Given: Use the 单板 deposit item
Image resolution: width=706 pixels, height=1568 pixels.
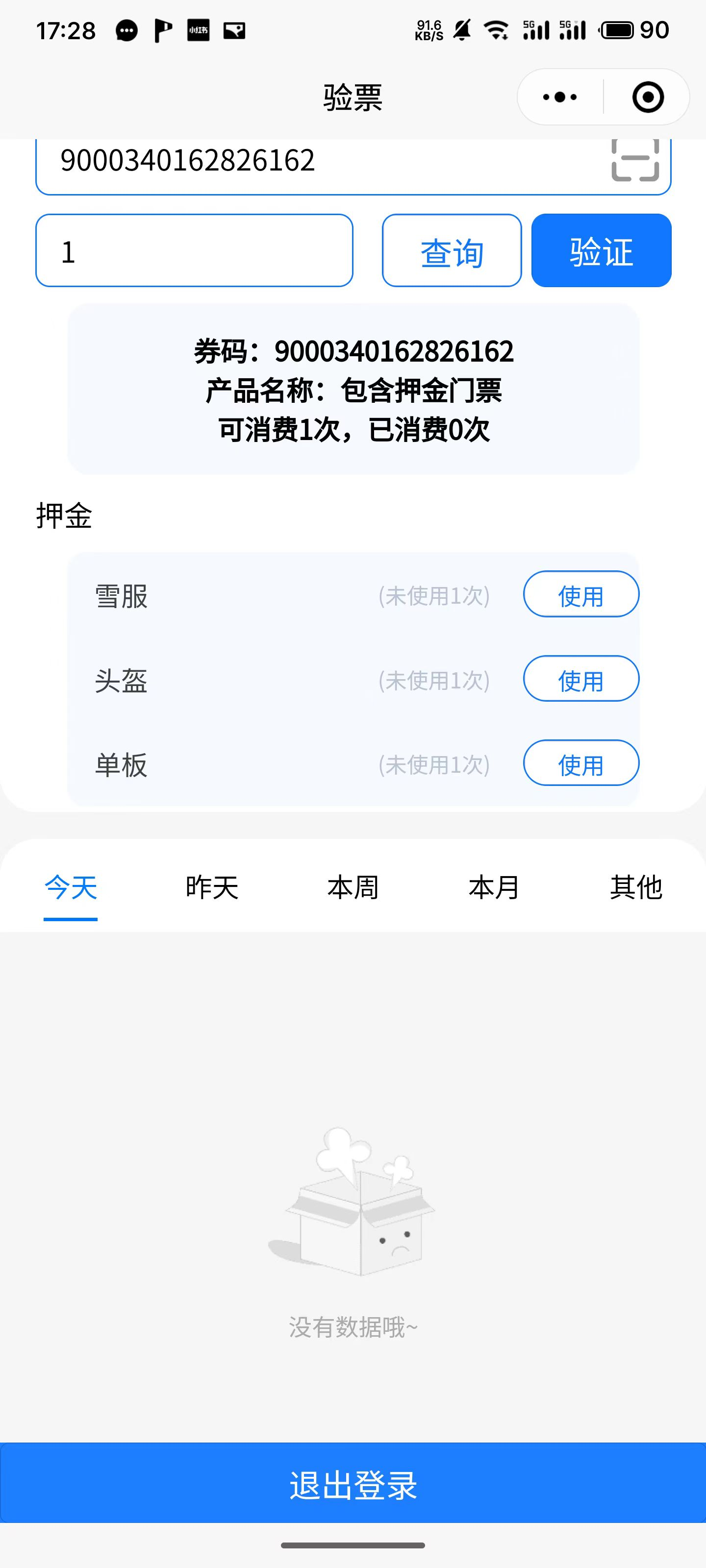Looking at the screenshot, I should [x=580, y=763].
